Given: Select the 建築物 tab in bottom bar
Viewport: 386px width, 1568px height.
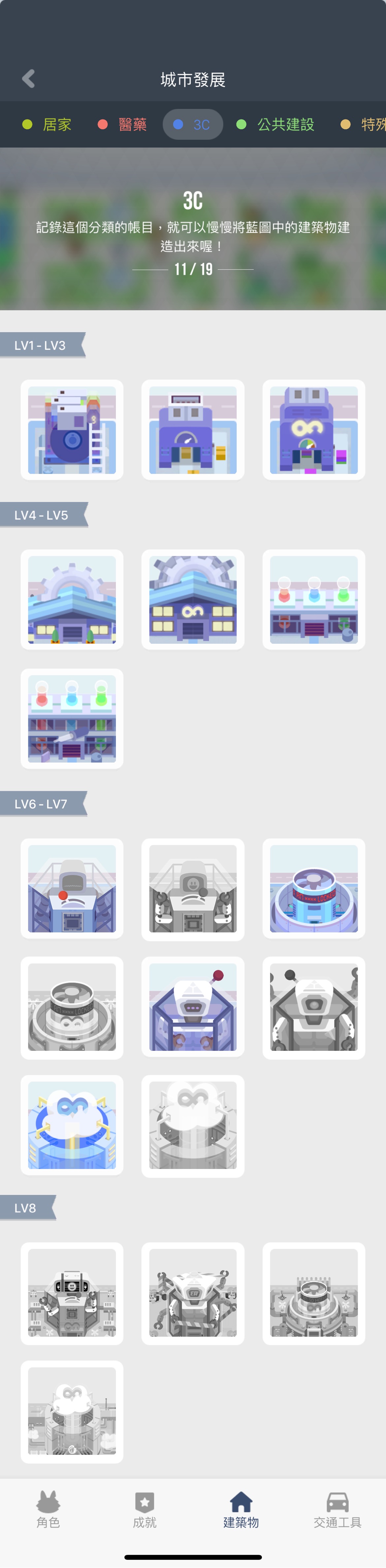Looking at the screenshot, I should pyautogui.click(x=241, y=1508).
